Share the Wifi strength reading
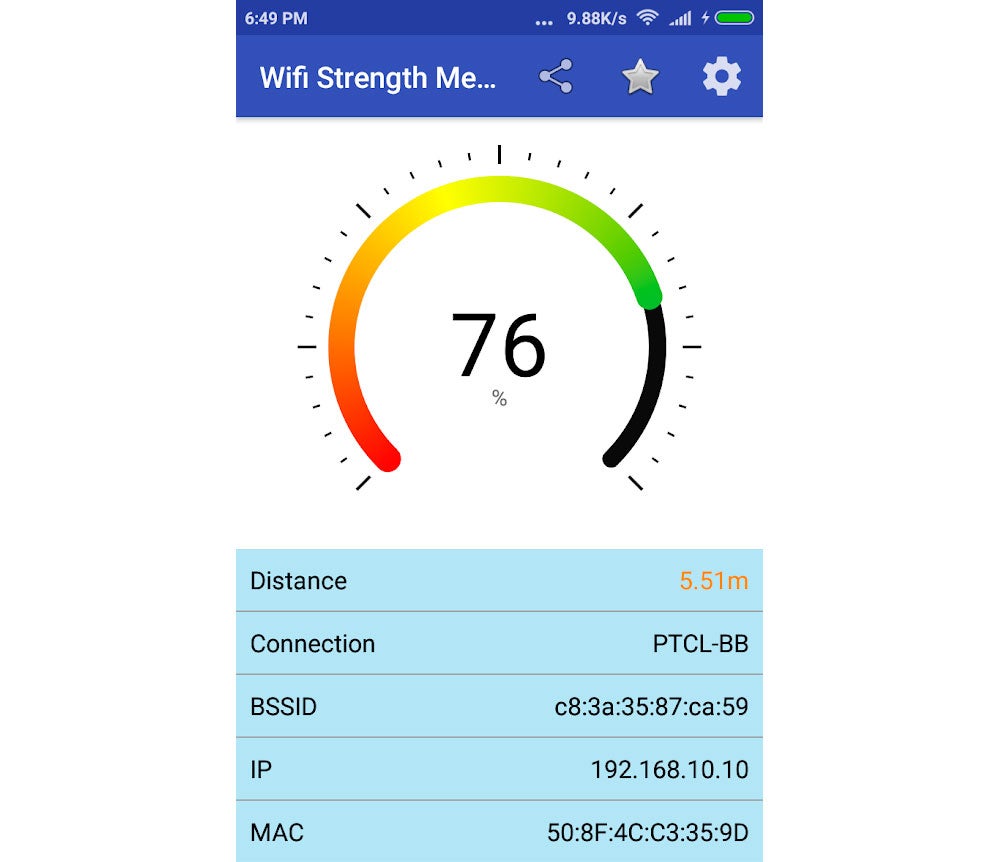The width and height of the screenshot is (1000, 862). (556, 77)
